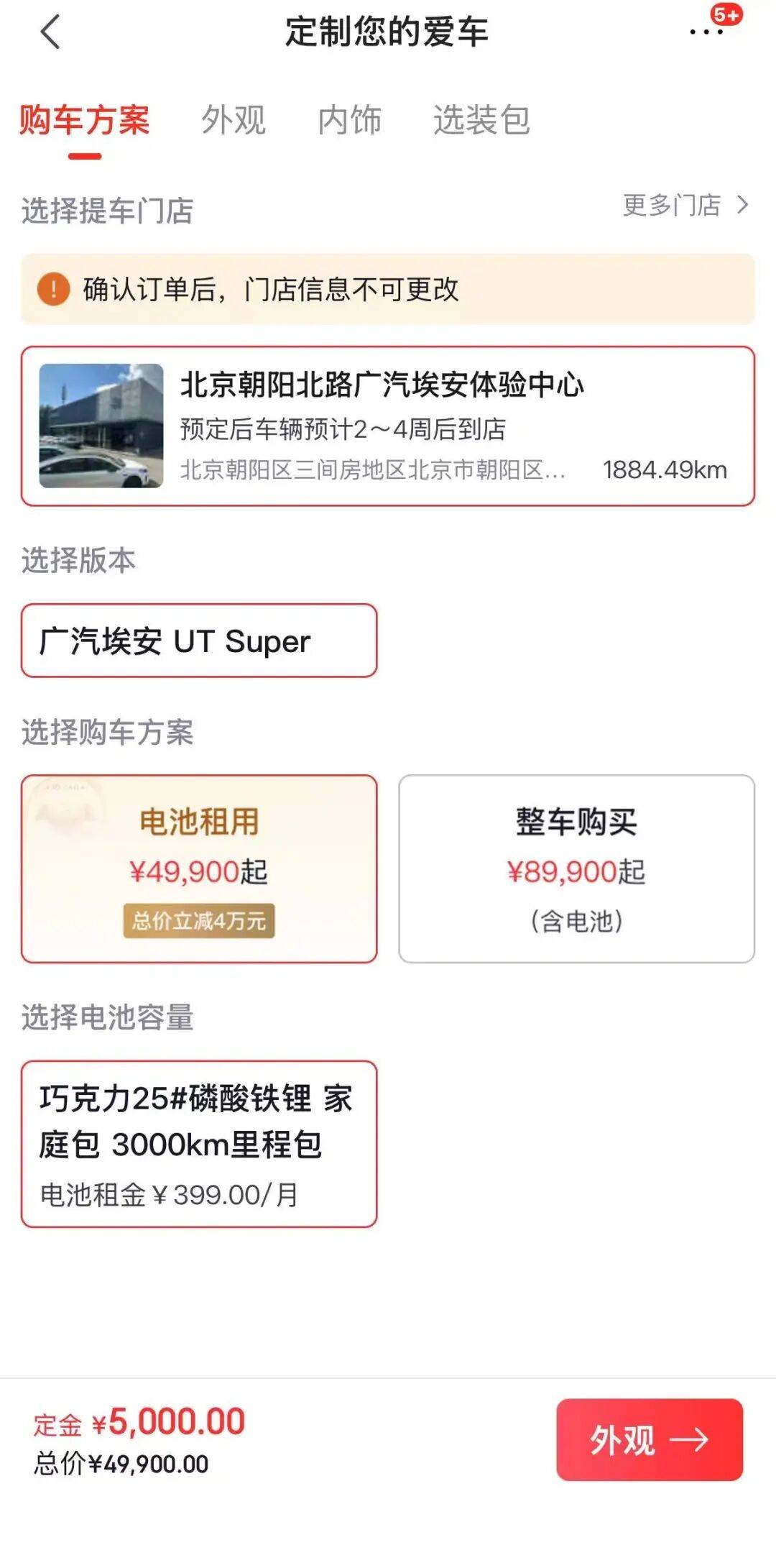This screenshot has height=1568, width=776.
Task: Choose the 整车购买 plan with battery
Action: click(x=576, y=868)
